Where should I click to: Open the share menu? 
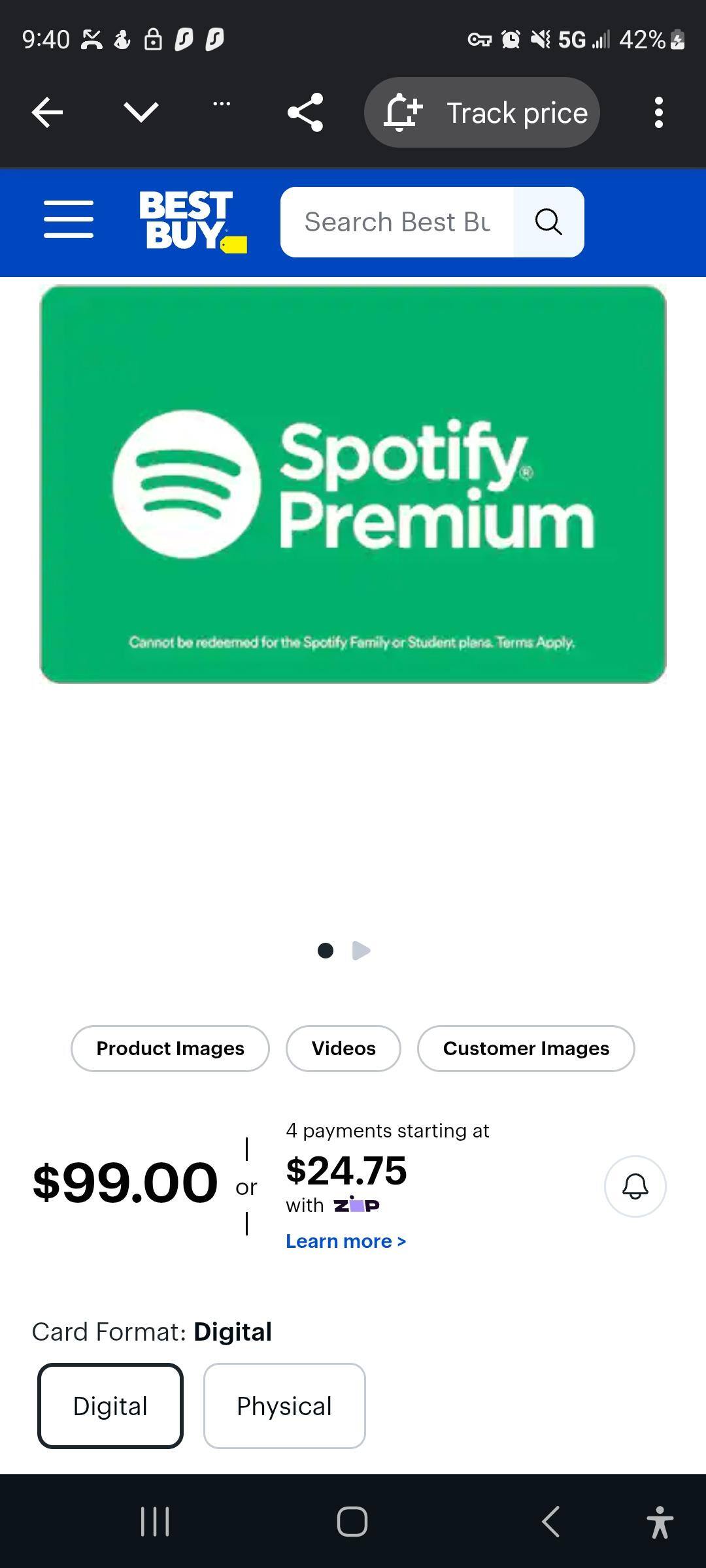pos(303,112)
